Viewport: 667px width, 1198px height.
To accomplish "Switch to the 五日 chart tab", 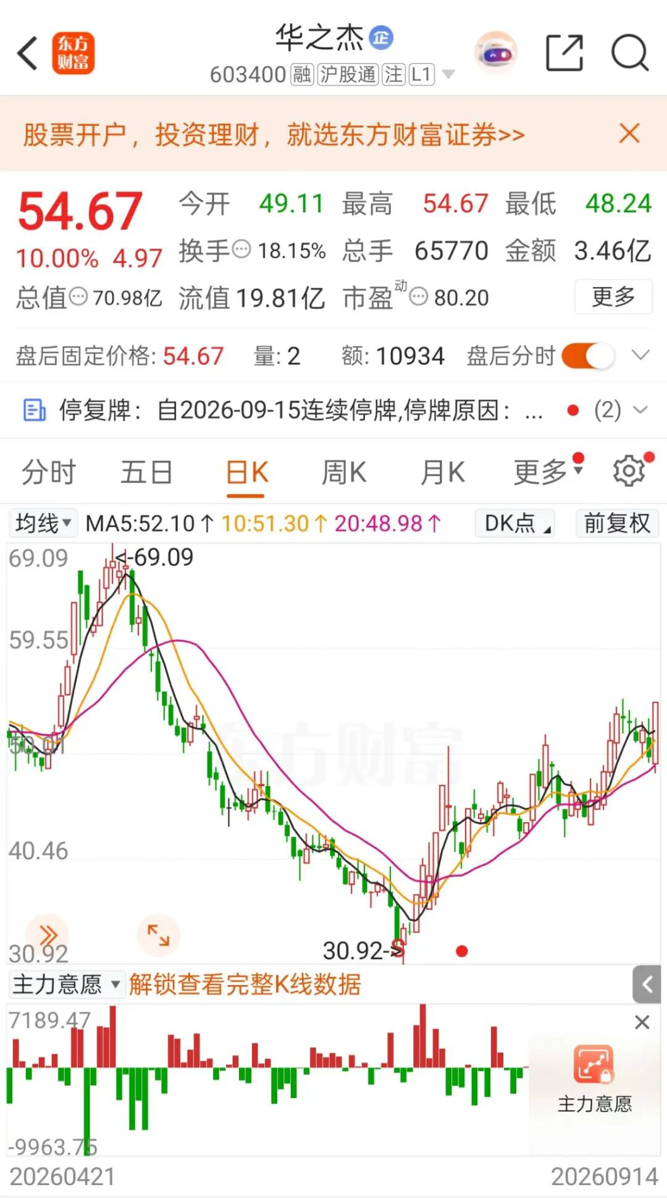I will pyautogui.click(x=147, y=472).
